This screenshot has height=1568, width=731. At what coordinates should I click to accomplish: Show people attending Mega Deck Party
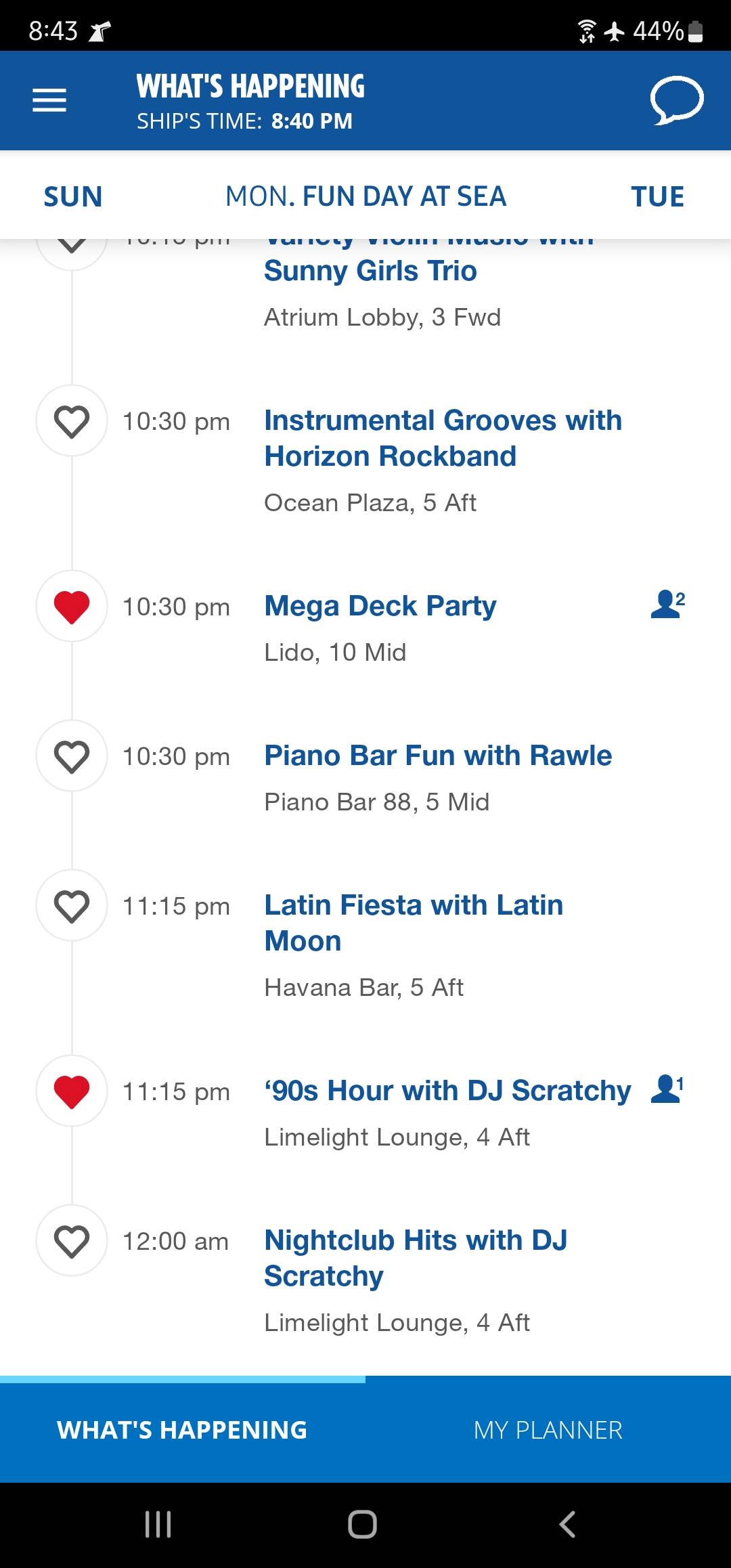pos(668,604)
